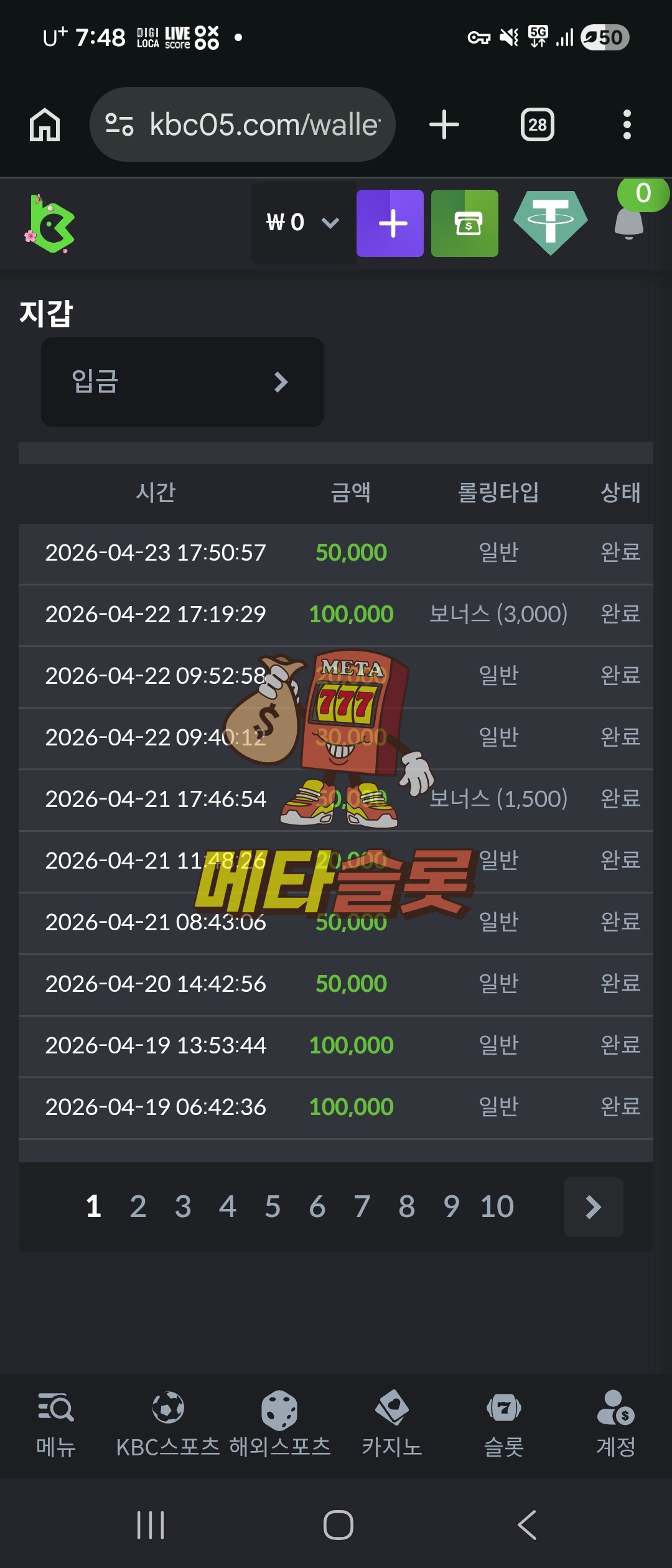Expand the ₩ 0 balance dropdown
Viewport: 672px width, 1568px height.
click(303, 223)
